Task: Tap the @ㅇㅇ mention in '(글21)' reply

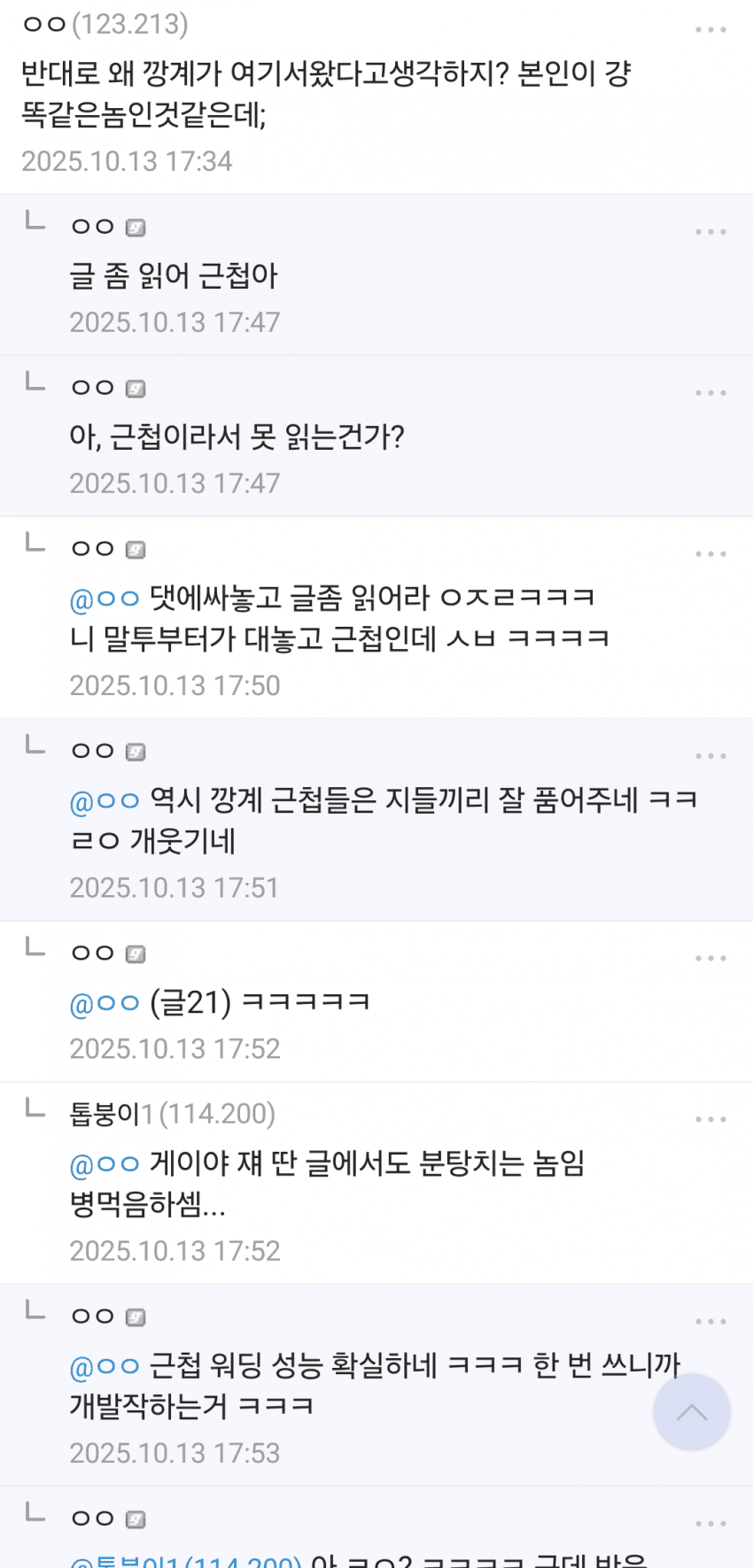Action: pyautogui.click(x=105, y=1003)
